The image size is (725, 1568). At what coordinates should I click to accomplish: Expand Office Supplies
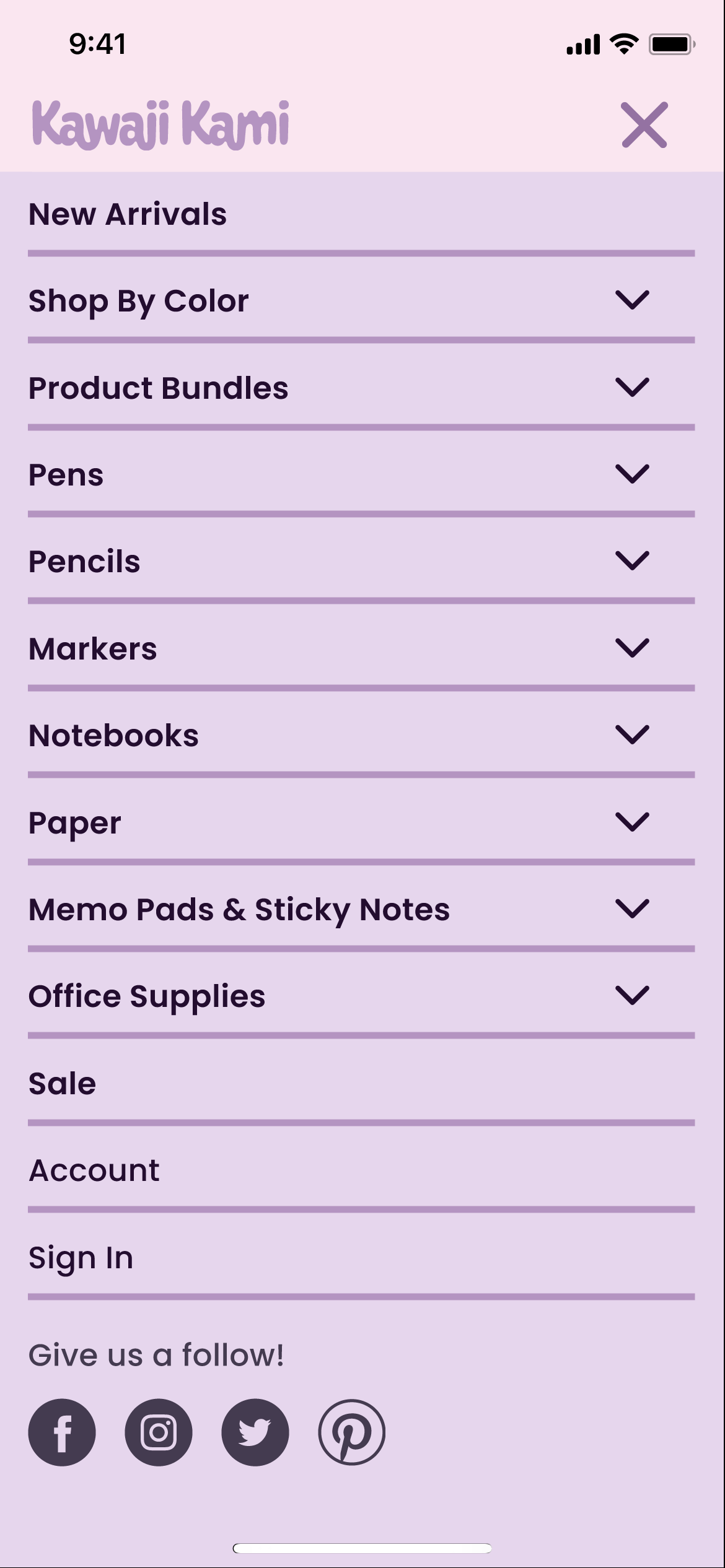click(x=361, y=996)
